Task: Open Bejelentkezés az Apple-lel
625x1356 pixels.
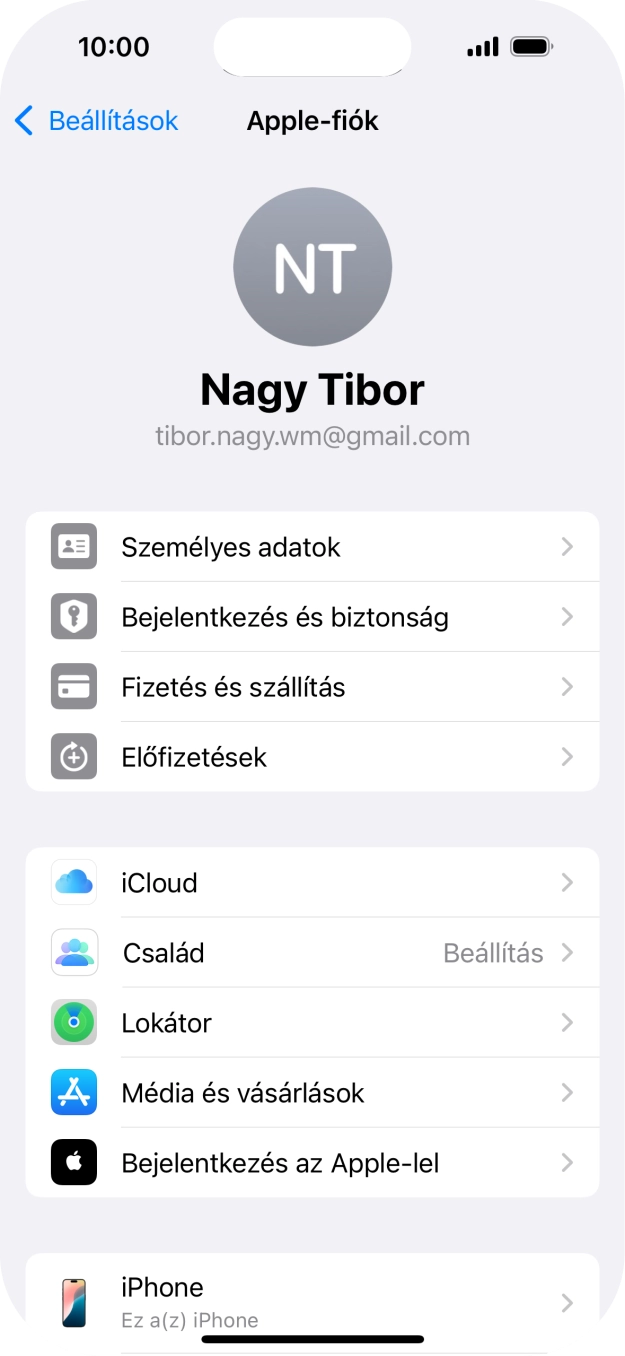Action: point(312,1163)
